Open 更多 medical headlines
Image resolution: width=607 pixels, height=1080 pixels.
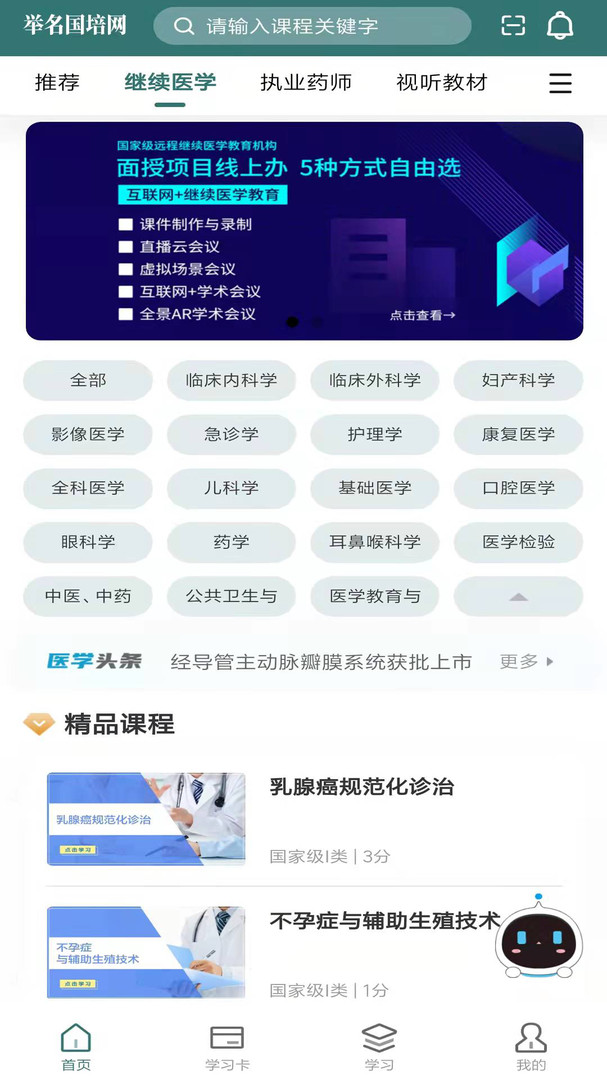point(527,661)
